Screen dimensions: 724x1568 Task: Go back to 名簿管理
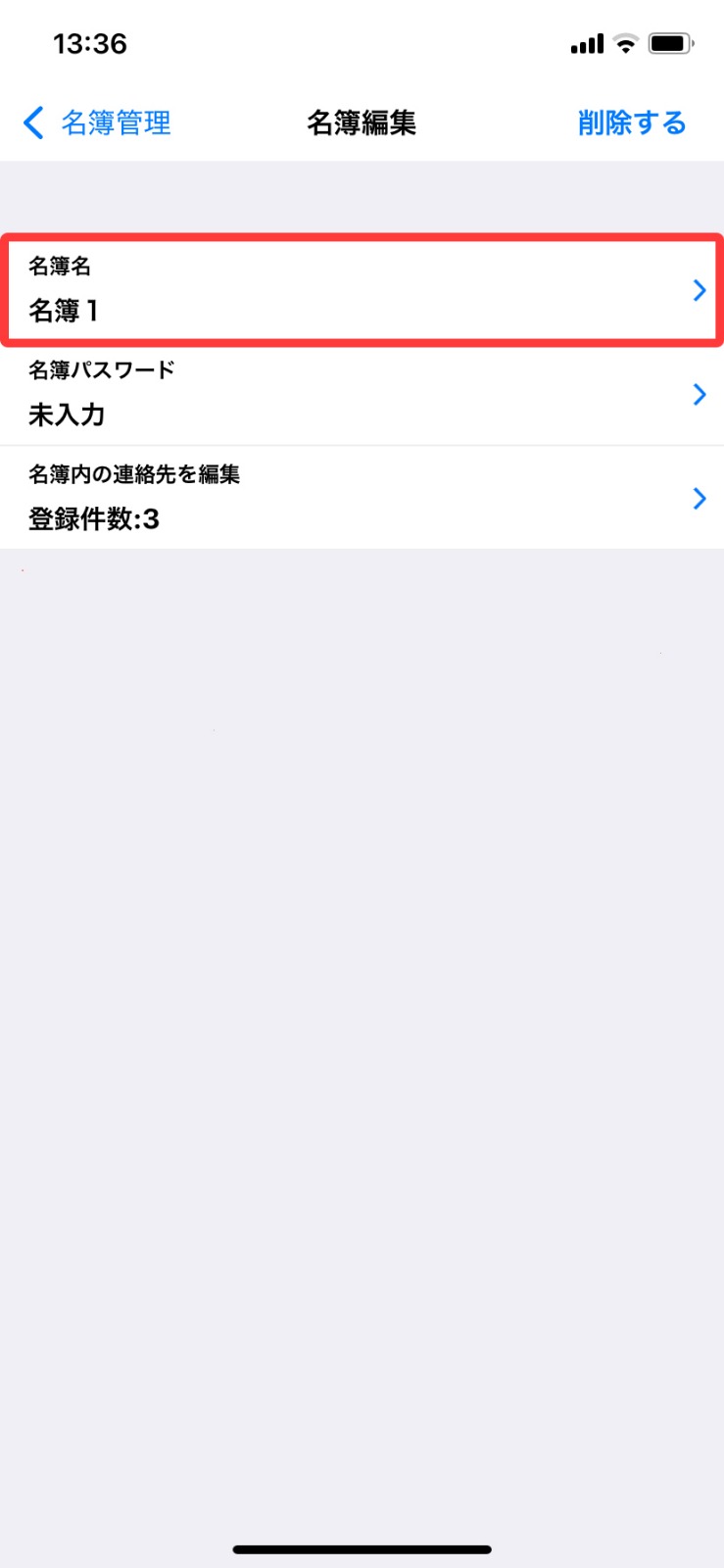[97, 123]
